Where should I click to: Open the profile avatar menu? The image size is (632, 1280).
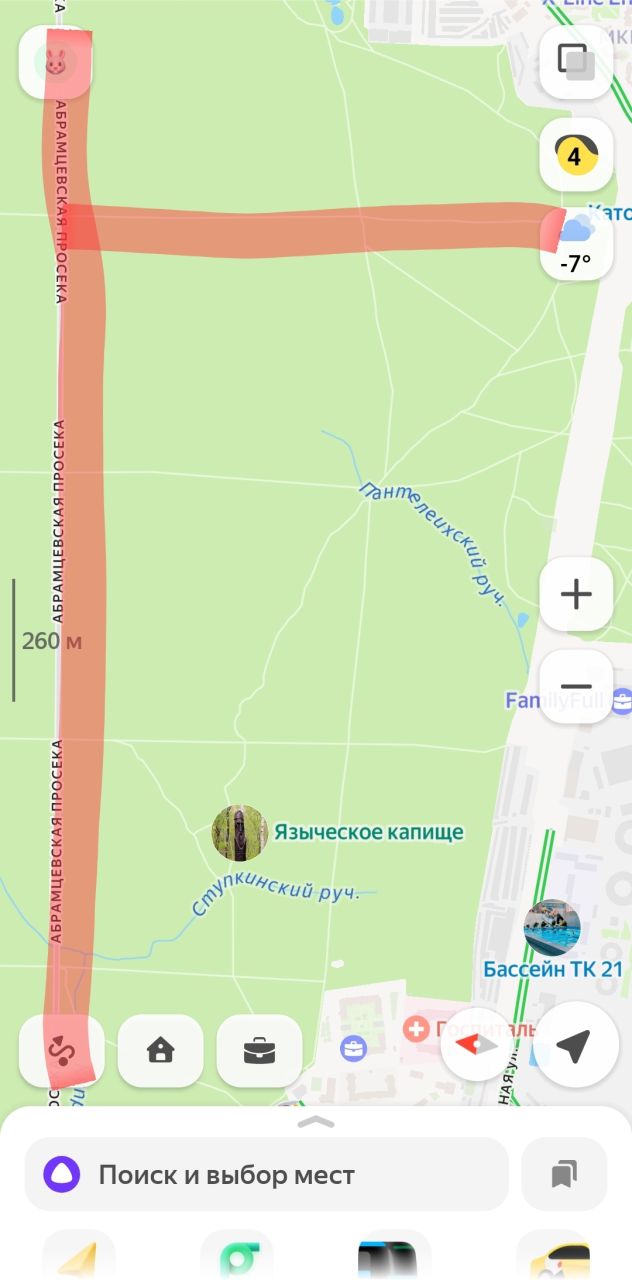(x=55, y=62)
